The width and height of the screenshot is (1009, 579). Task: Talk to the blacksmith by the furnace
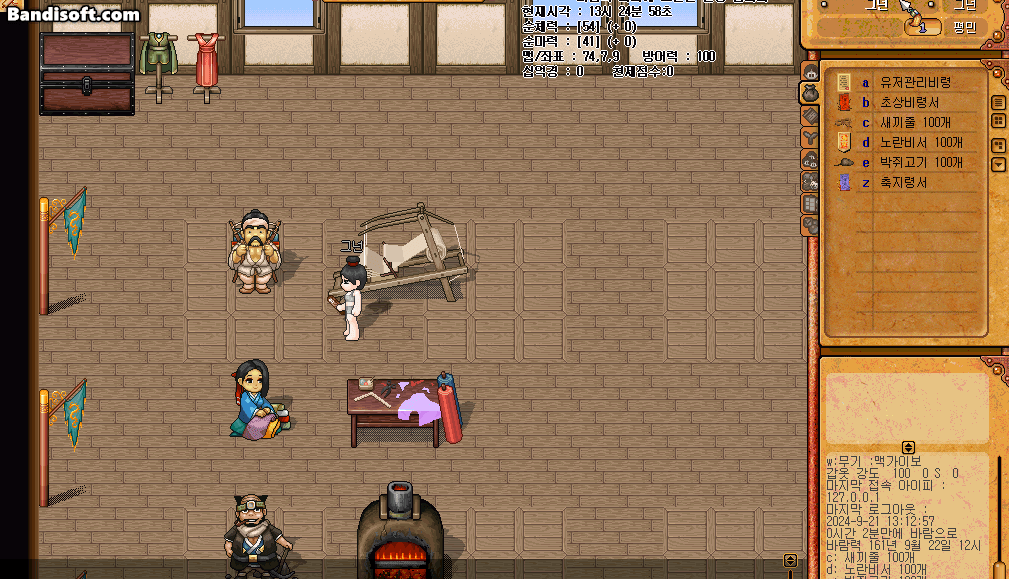255,535
